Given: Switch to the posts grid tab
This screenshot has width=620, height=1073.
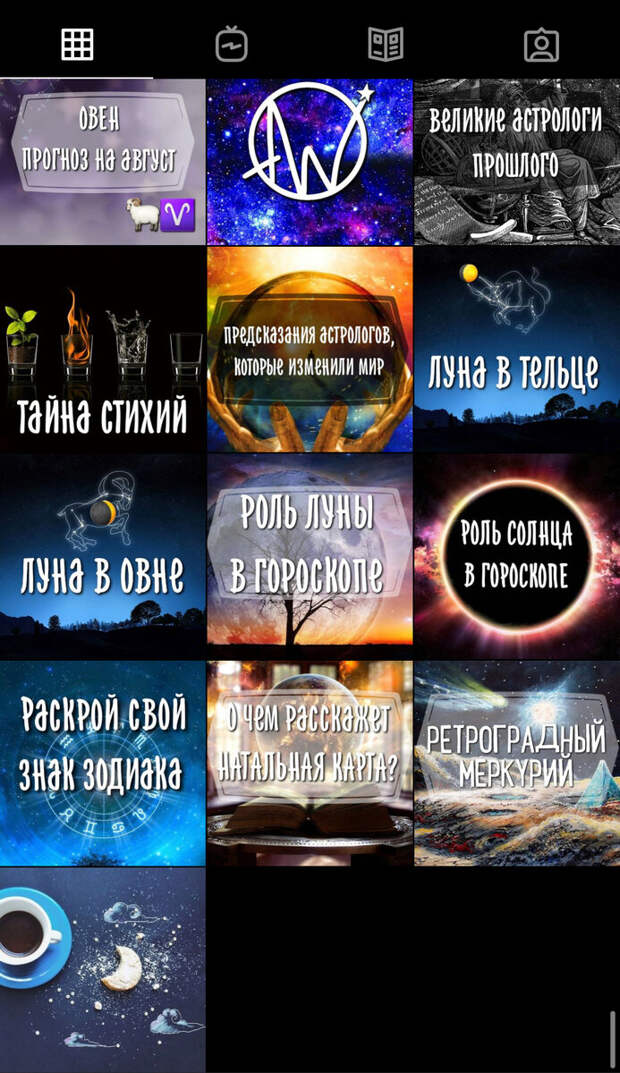Looking at the screenshot, I should [77, 44].
